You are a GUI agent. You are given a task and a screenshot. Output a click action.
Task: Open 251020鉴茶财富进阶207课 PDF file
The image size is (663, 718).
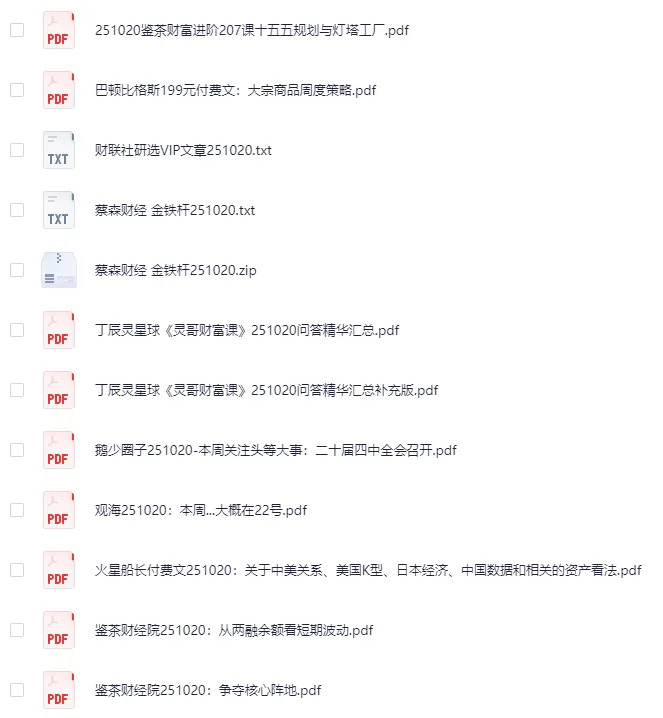251,30
